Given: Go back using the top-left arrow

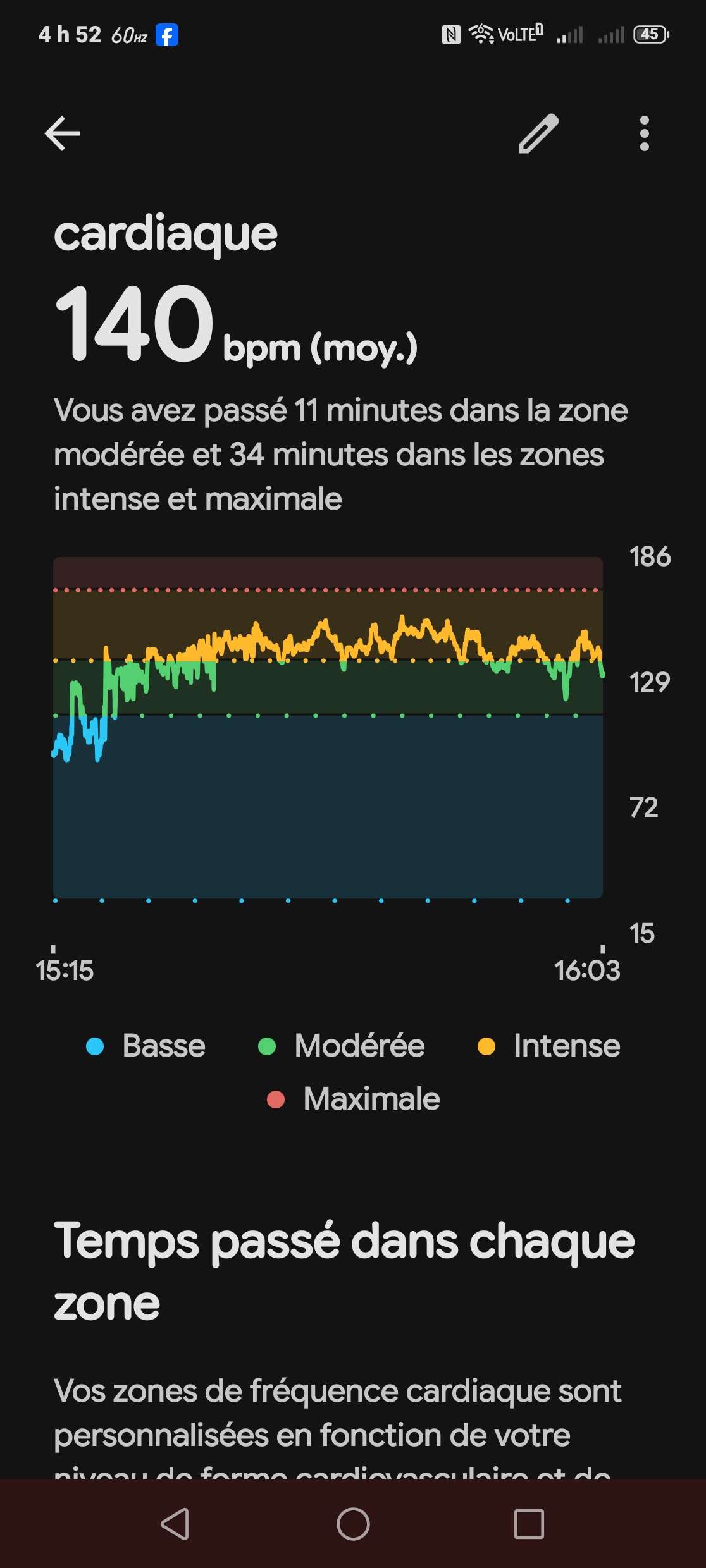Looking at the screenshot, I should point(62,133).
